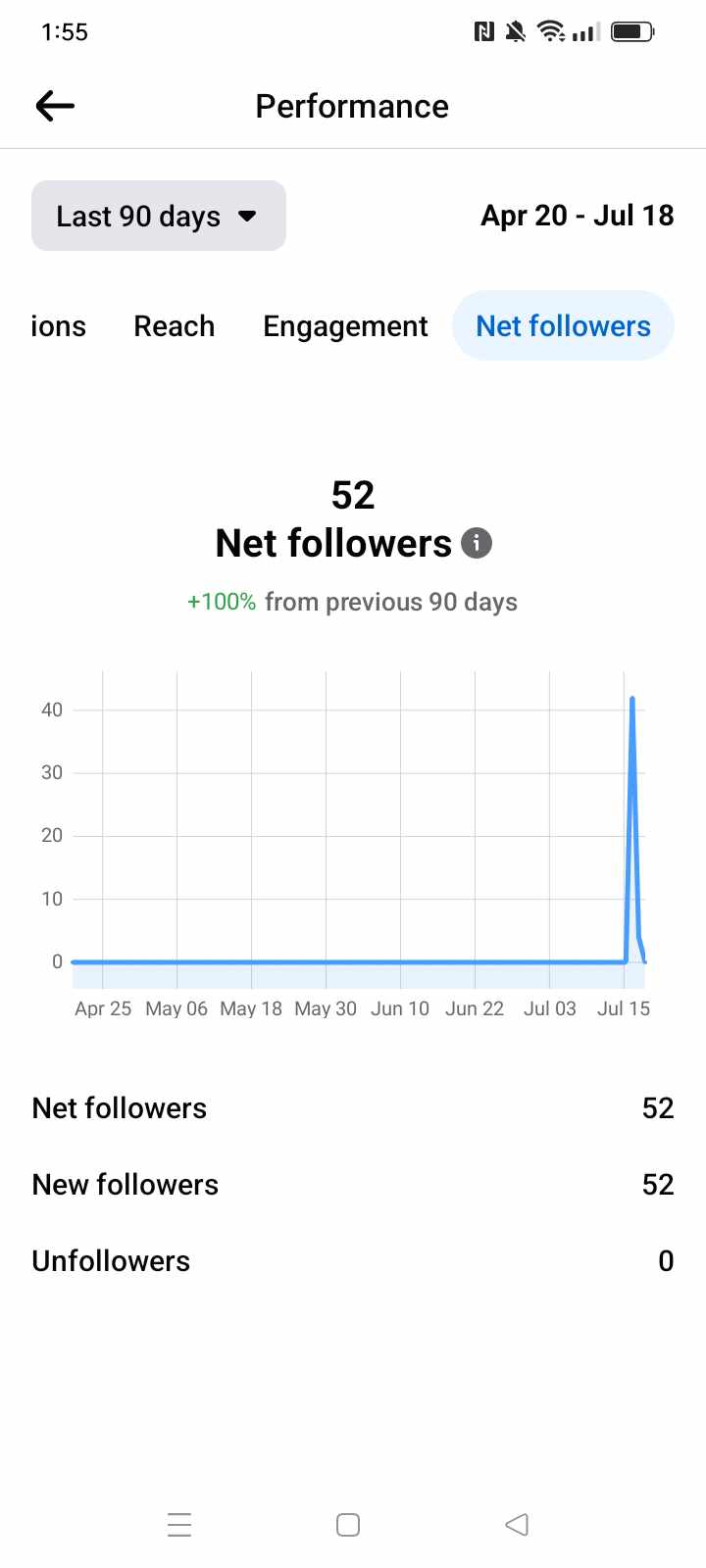Image resolution: width=706 pixels, height=1568 pixels.
Task: Go back from the Performance screen
Action: (x=55, y=106)
